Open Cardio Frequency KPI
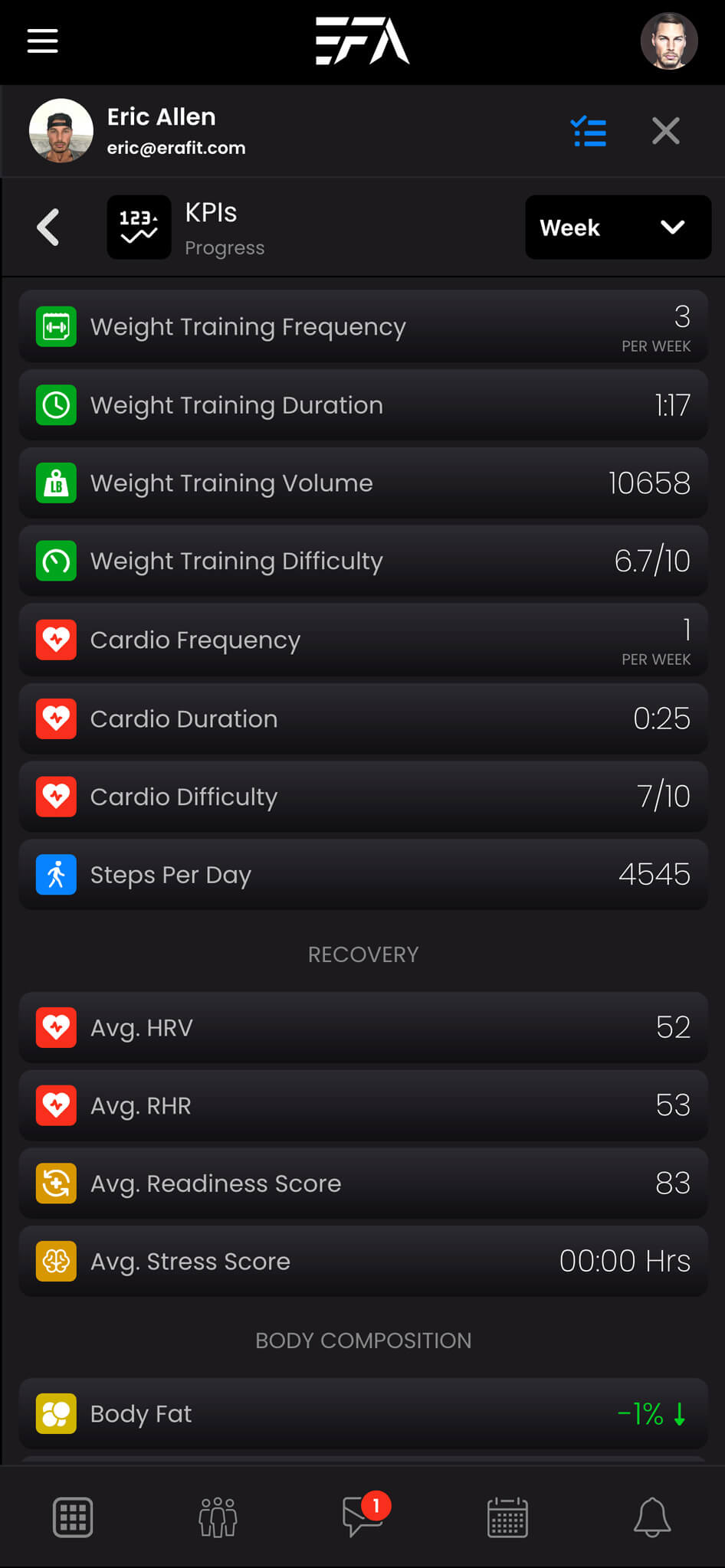The image size is (725, 1568). pos(362,640)
